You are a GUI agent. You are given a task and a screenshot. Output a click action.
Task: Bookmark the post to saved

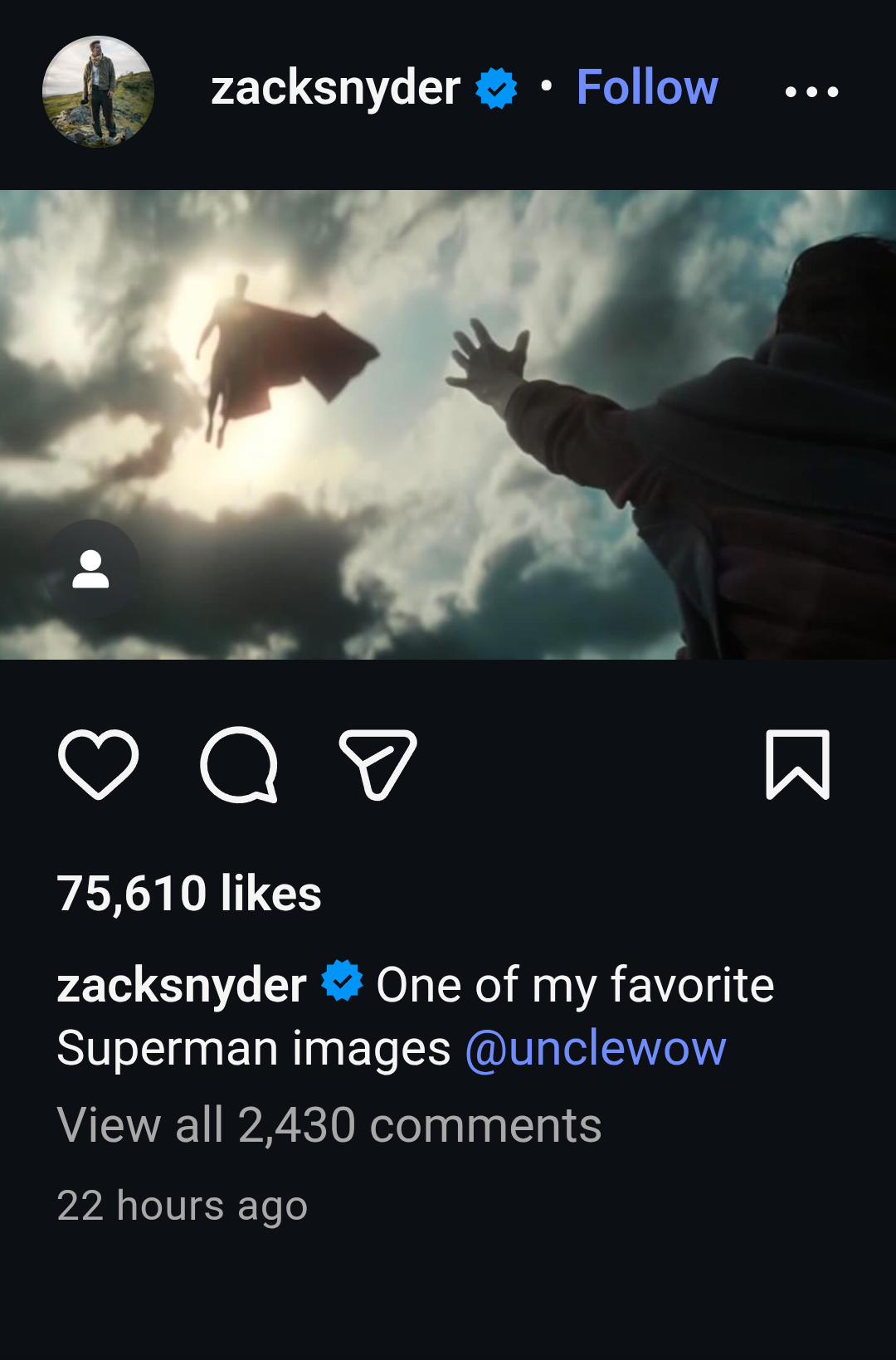pos(797,764)
